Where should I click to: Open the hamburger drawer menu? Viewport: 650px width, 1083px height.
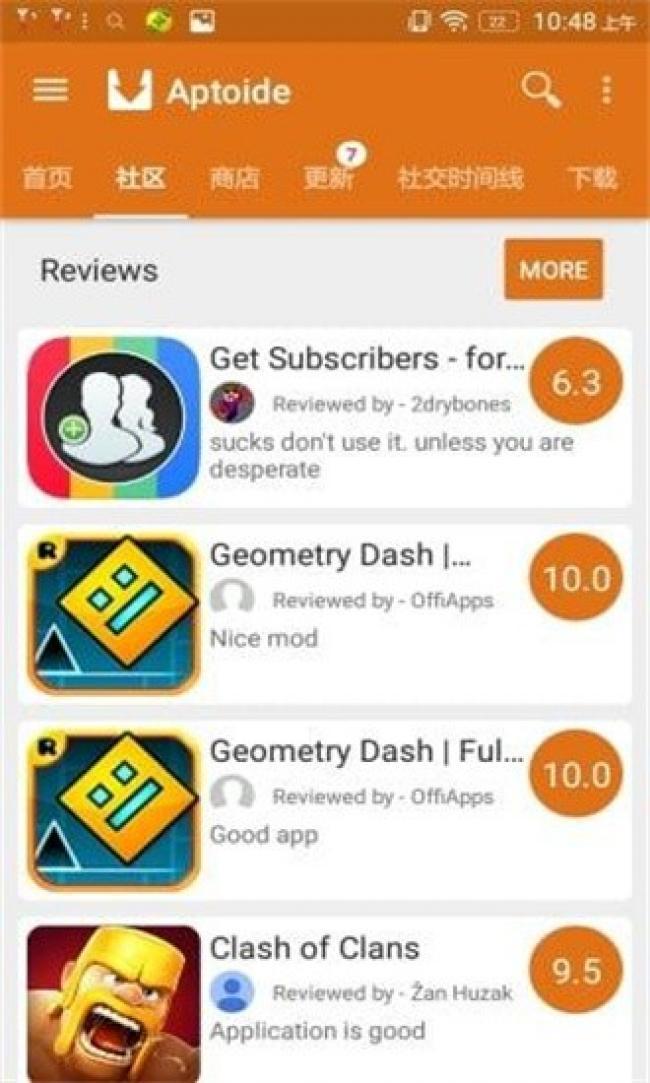[x=51, y=91]
